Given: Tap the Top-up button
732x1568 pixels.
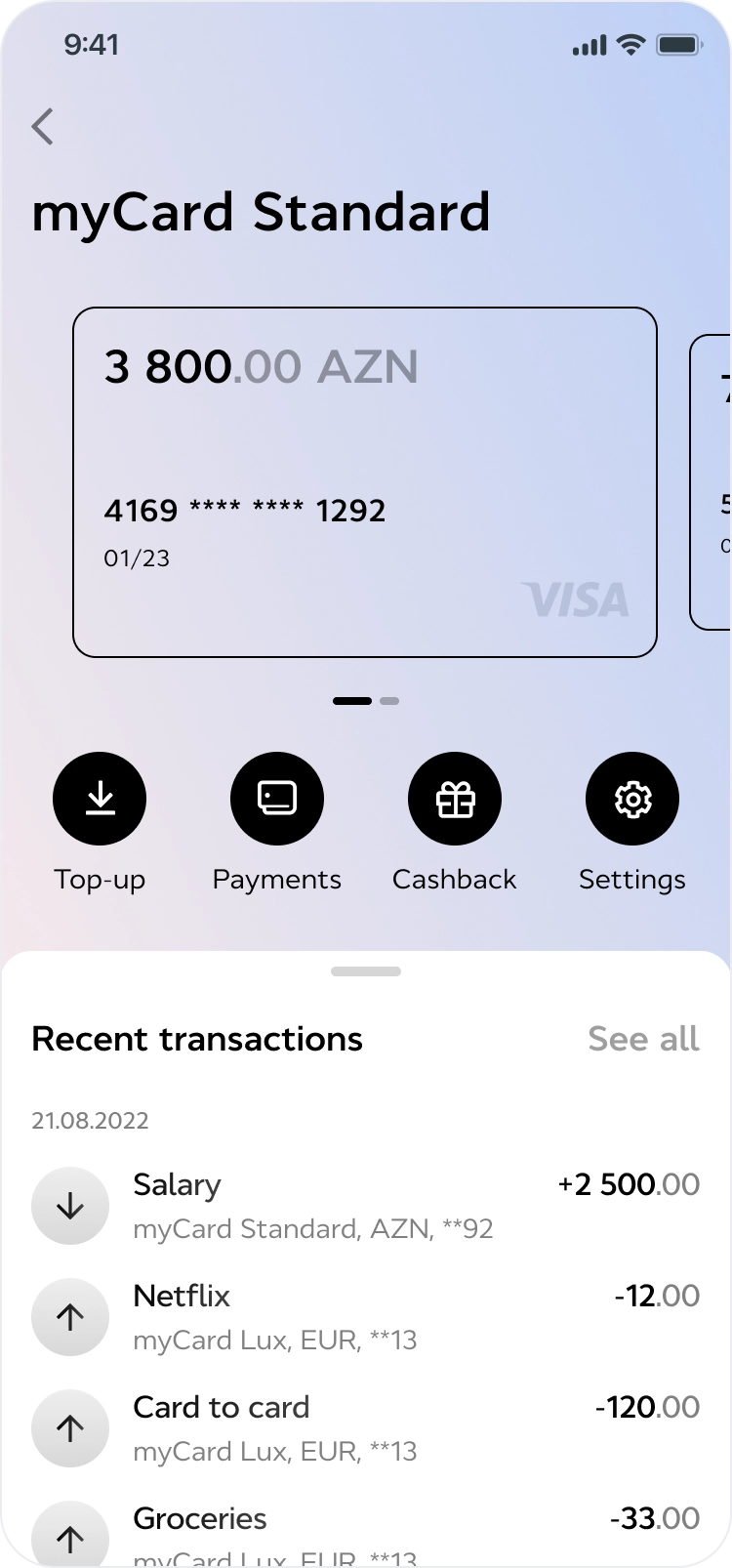Looking at the screenshot, I should [x=100, y=799].
